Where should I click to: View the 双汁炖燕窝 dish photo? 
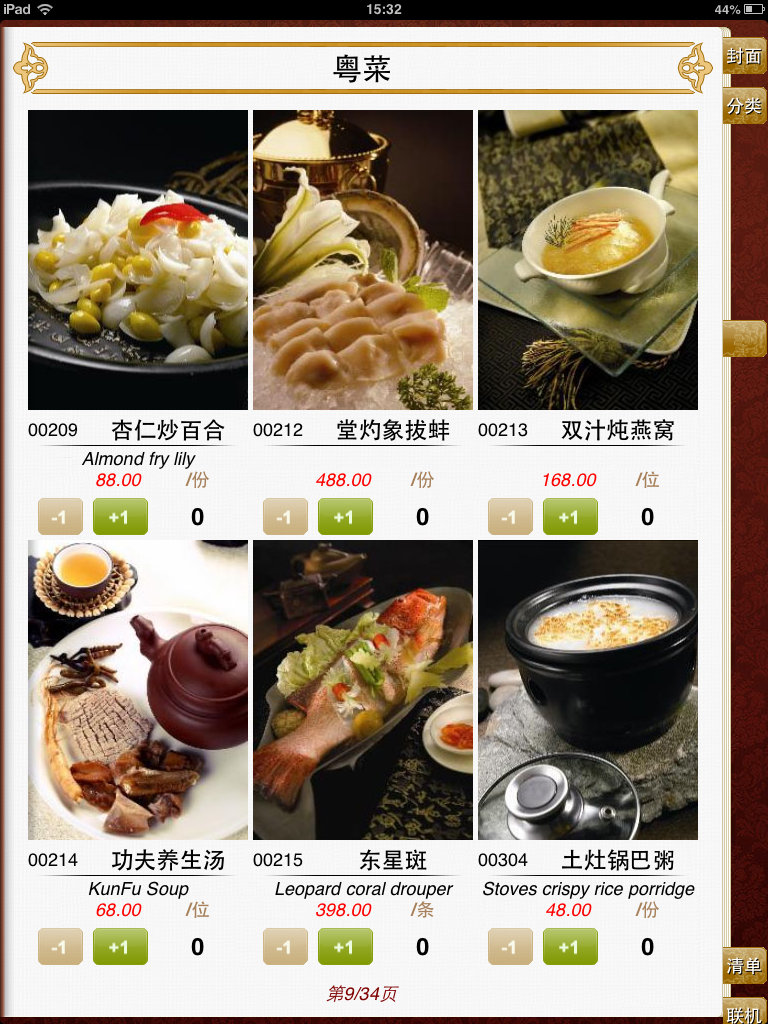point(588,260)
